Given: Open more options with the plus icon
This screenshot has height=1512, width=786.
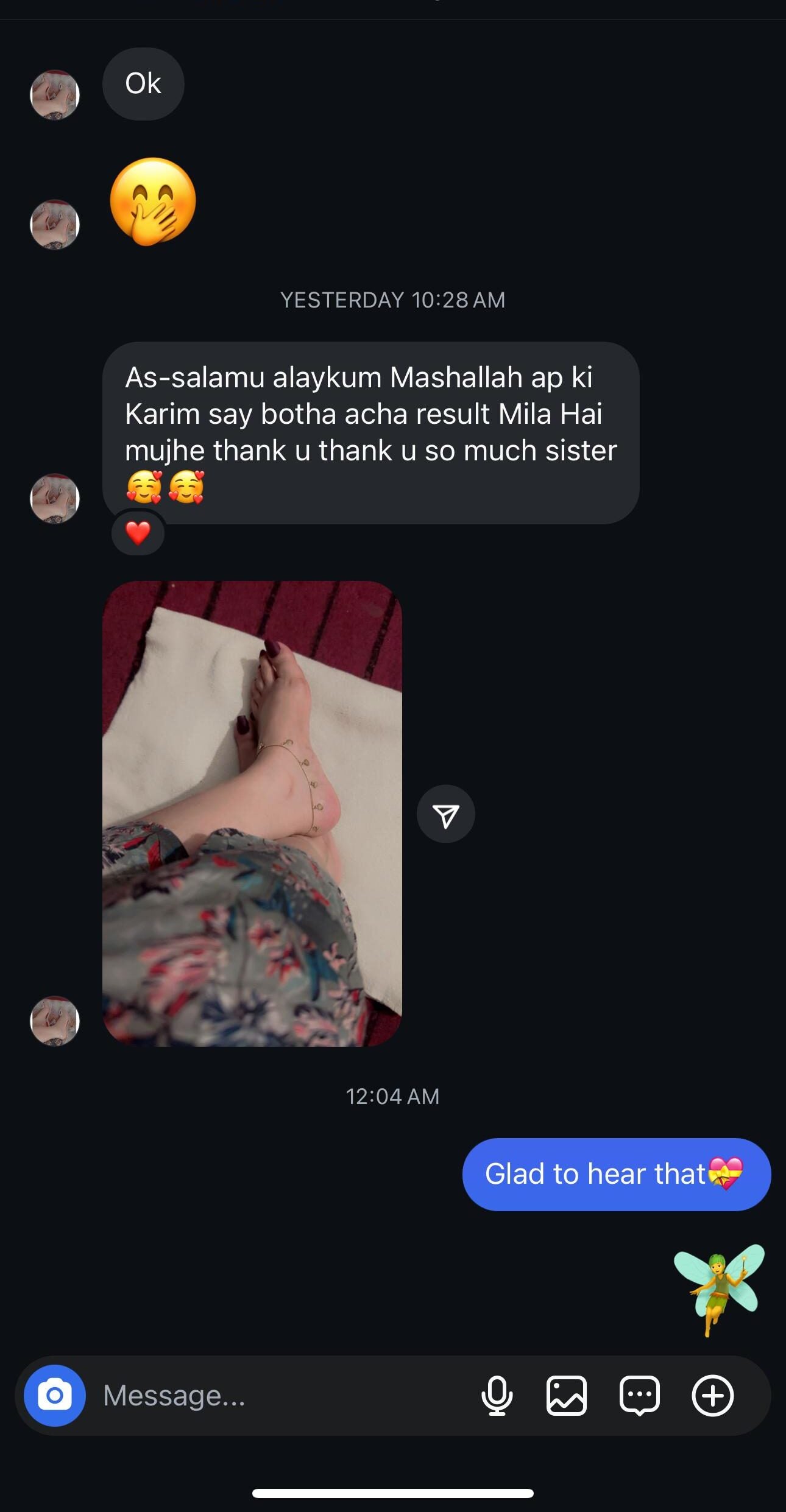Looking at the screenshot, I should coord(712,1395).
